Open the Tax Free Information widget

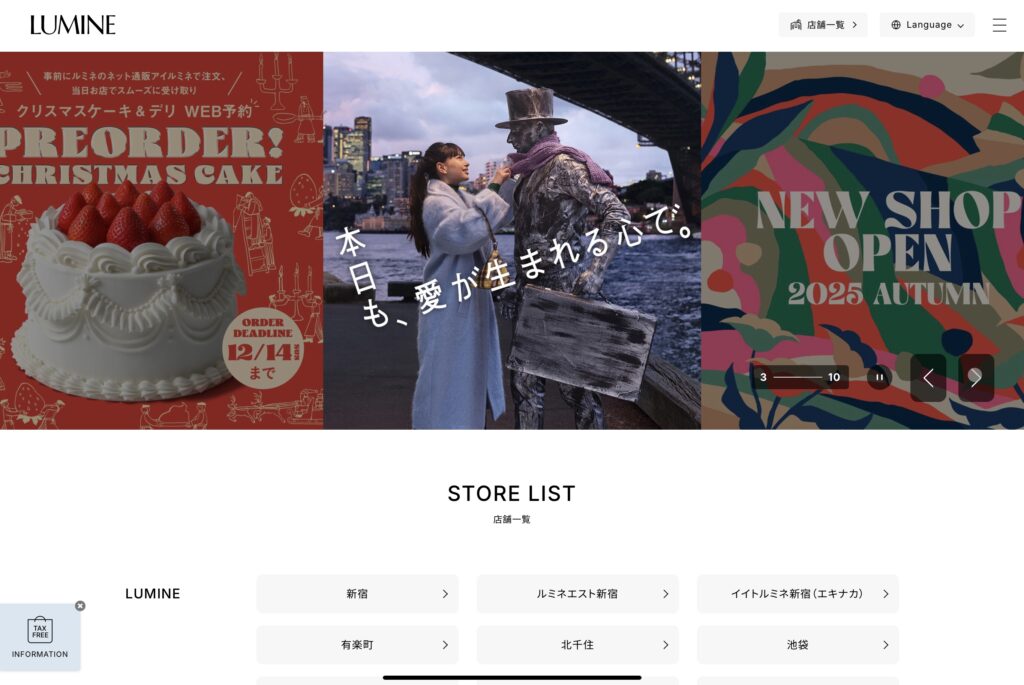[40, 637]
